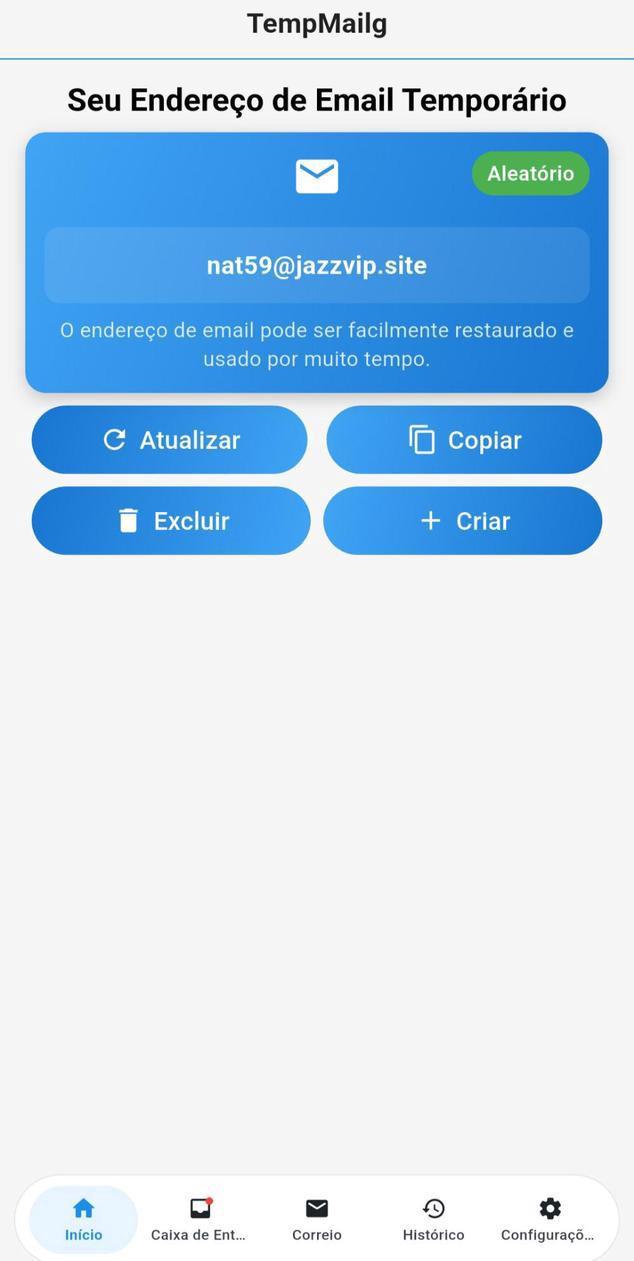The height and width of the screenshot is (1261, 634).
Task: Open the Configurações tab
Action: [x=548, y=1219]
